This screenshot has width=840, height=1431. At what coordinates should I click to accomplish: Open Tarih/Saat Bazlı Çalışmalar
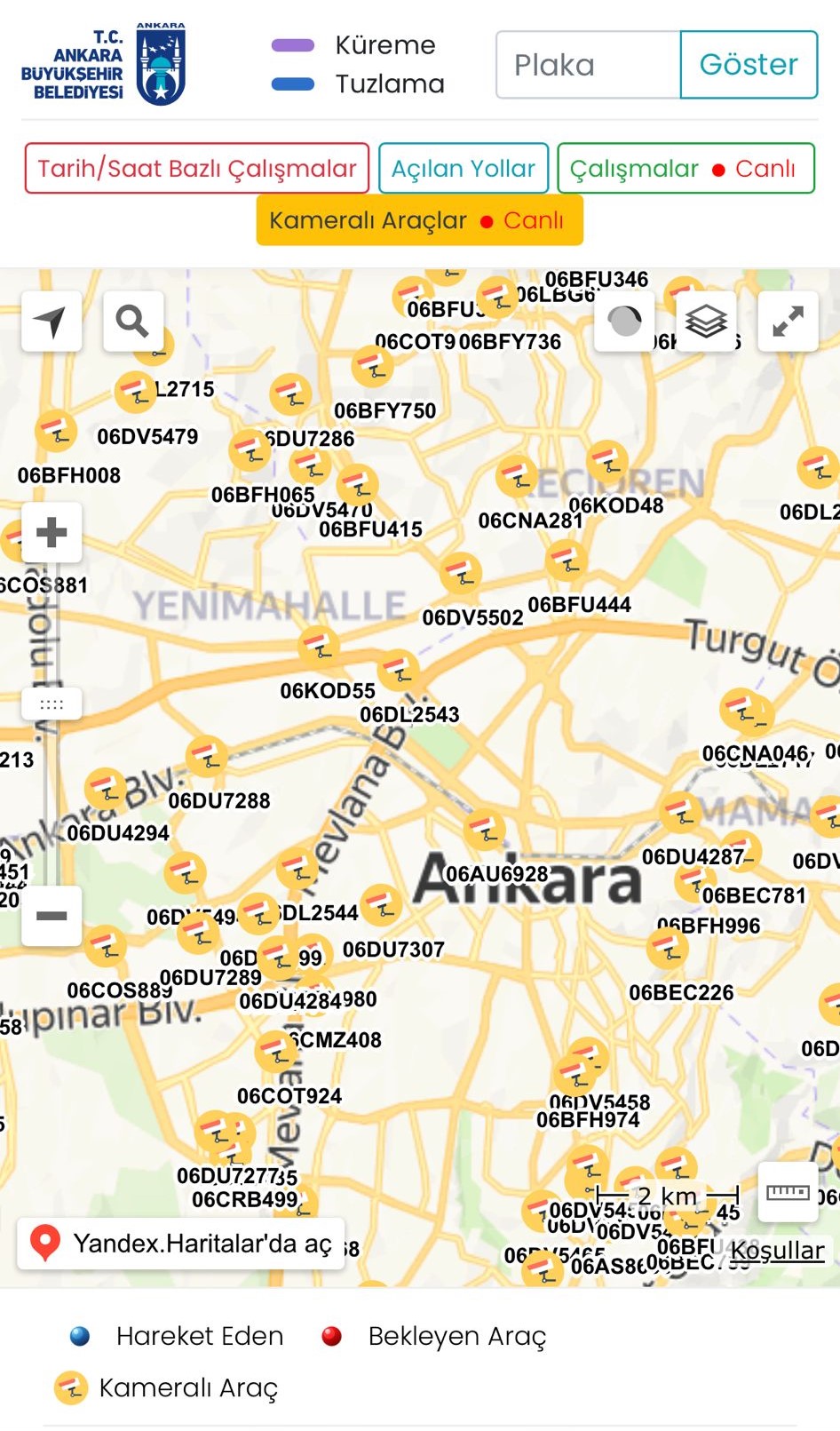[x=197, y=168]
